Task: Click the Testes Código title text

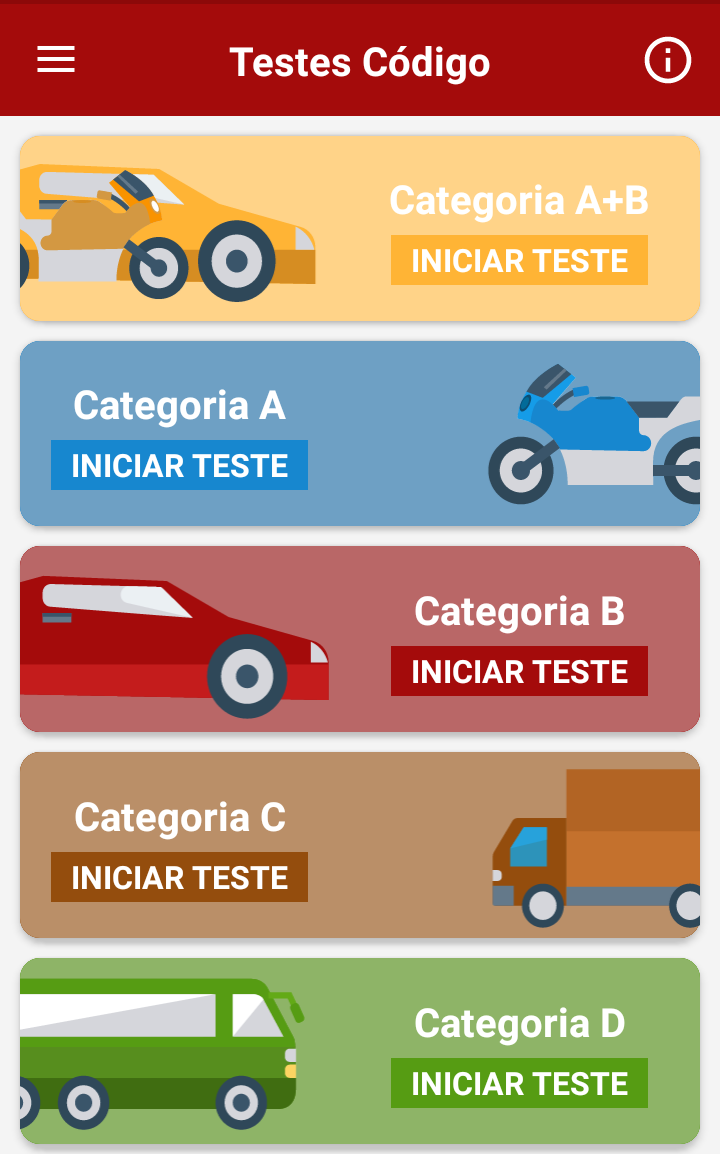Action: click(360, 61)
